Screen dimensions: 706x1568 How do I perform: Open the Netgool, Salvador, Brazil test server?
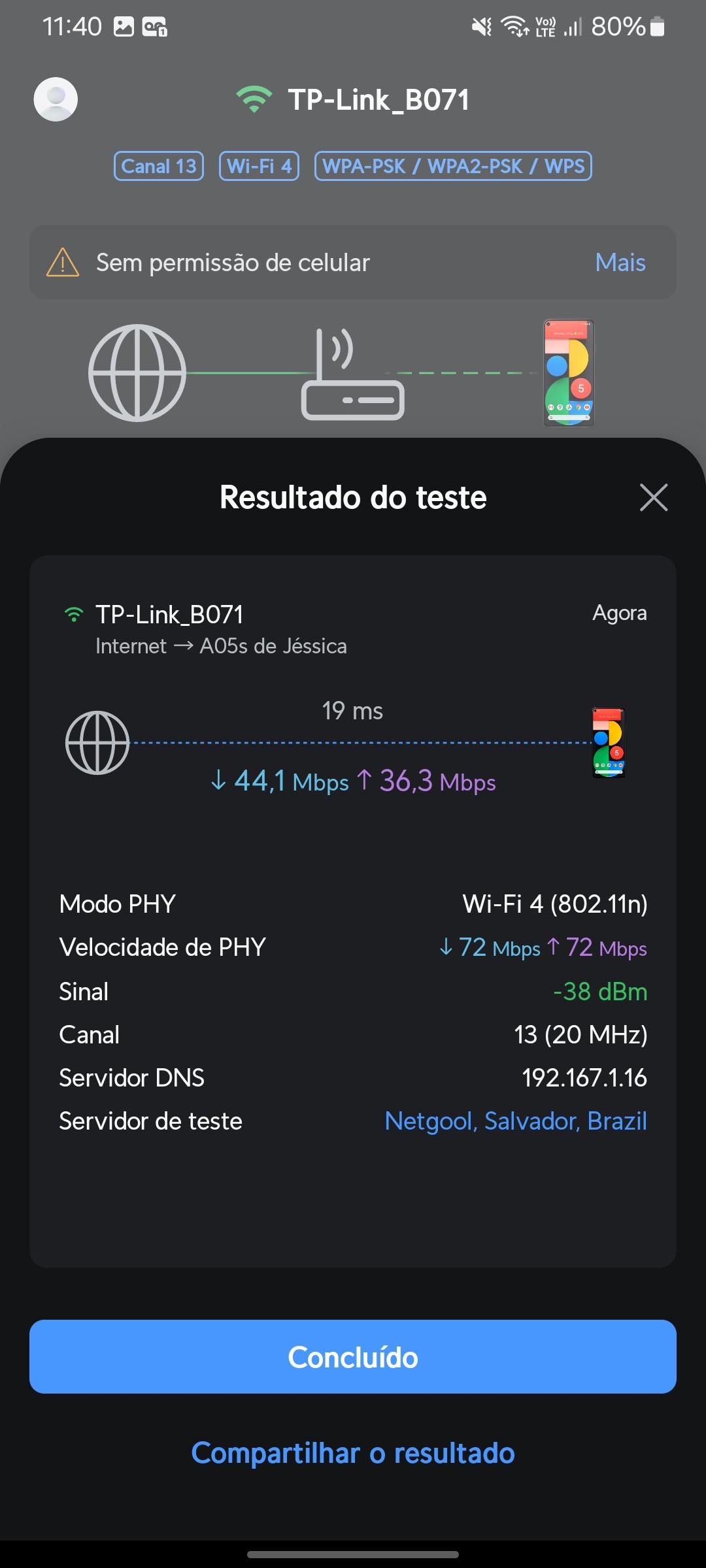[x=515, y=1121]
